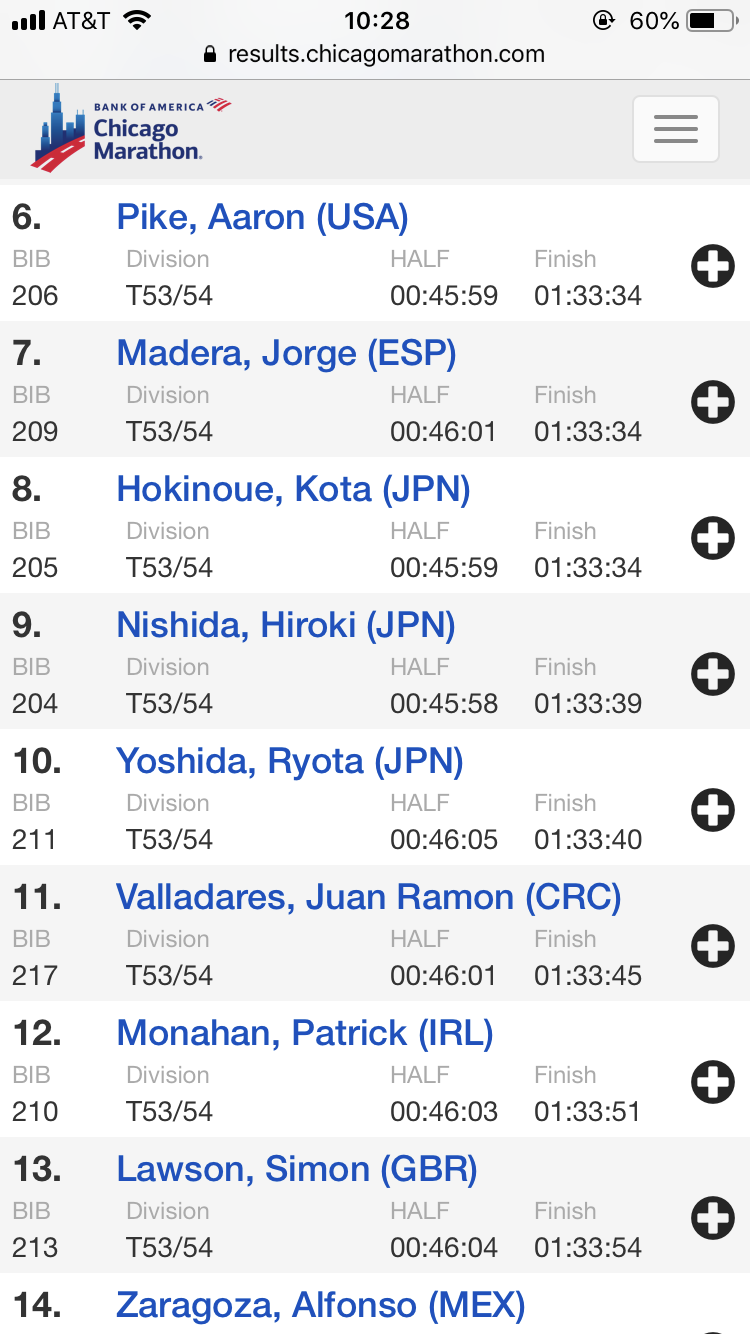The height and width of the screenshot is (1334, 750).
Task: Open Hokinoue, Kota's result details
Action: coord(293,489)
